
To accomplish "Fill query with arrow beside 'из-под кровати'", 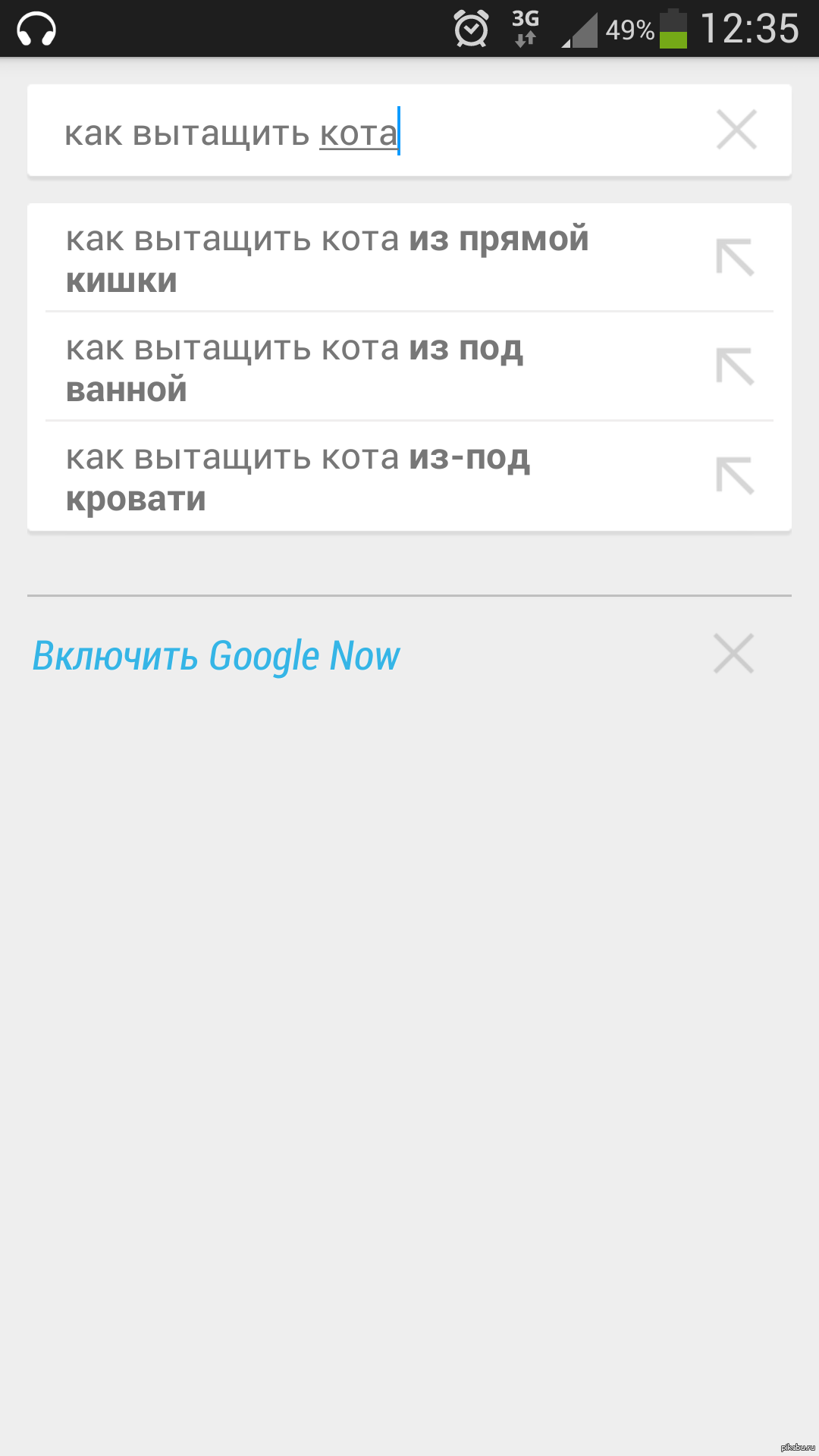I will click(x=735, y=476).
